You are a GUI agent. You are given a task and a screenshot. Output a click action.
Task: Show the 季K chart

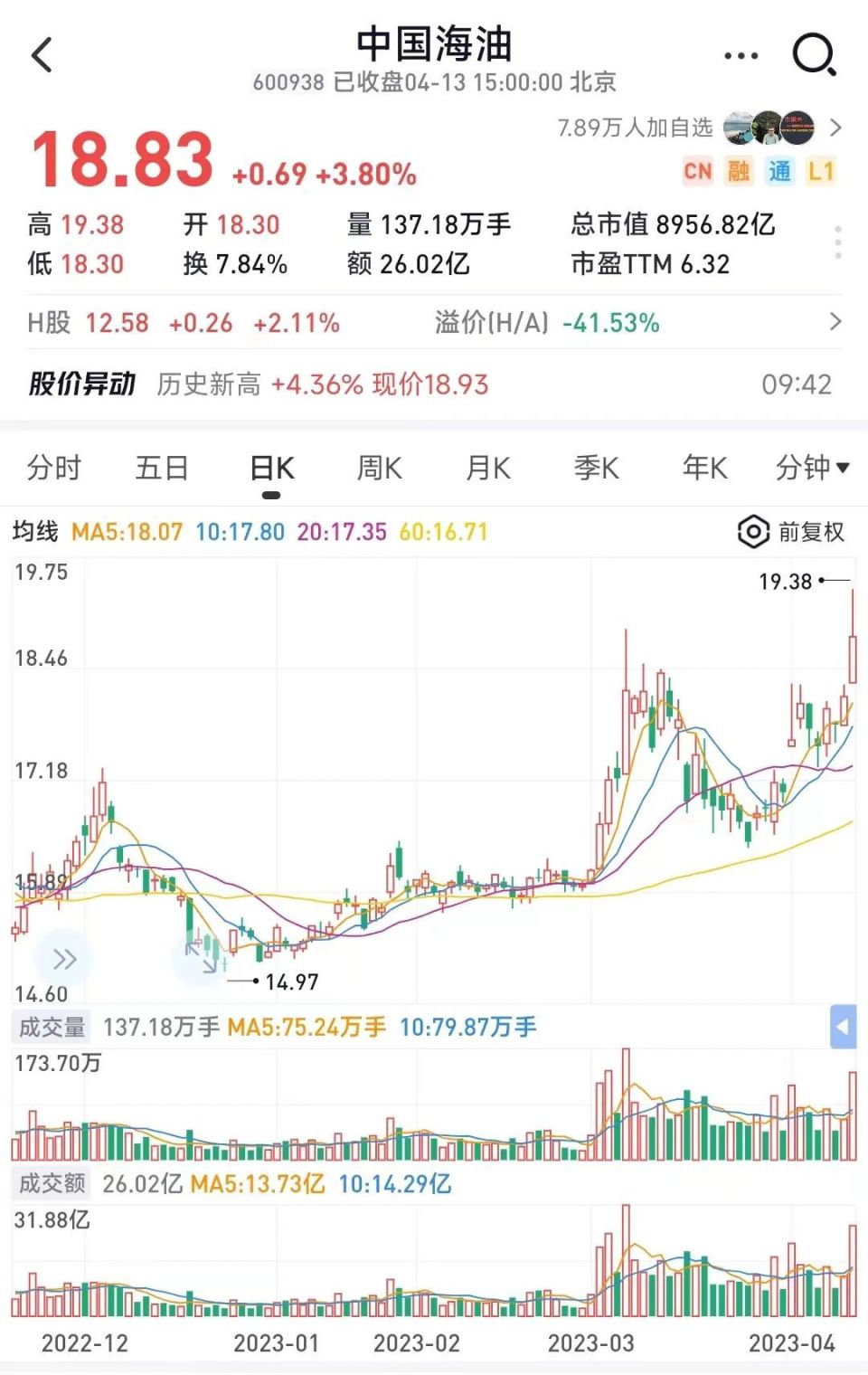point(597,469)
